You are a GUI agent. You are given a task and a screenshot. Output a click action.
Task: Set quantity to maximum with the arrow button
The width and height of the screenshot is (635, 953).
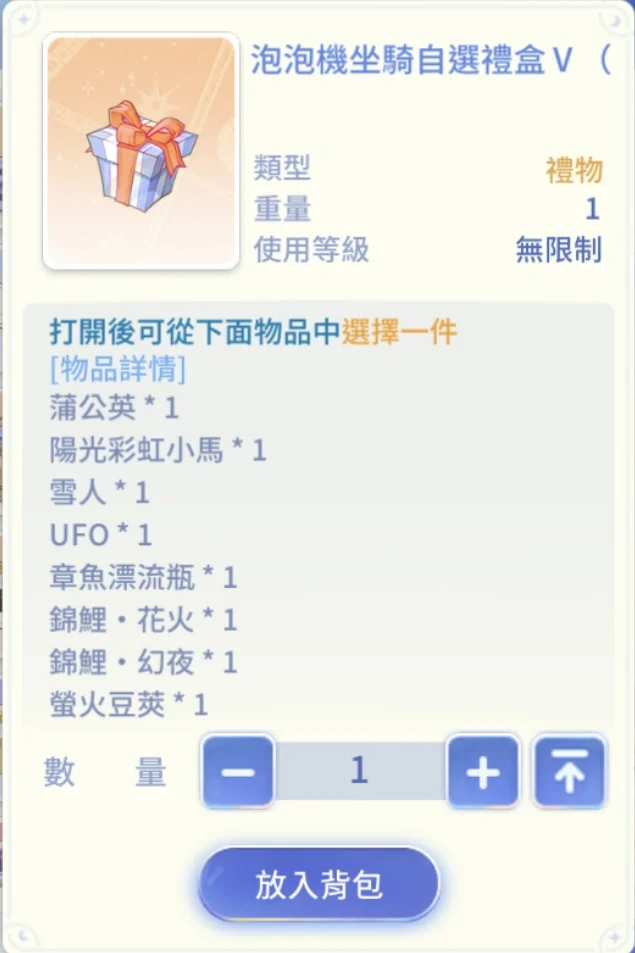[569, 772]
